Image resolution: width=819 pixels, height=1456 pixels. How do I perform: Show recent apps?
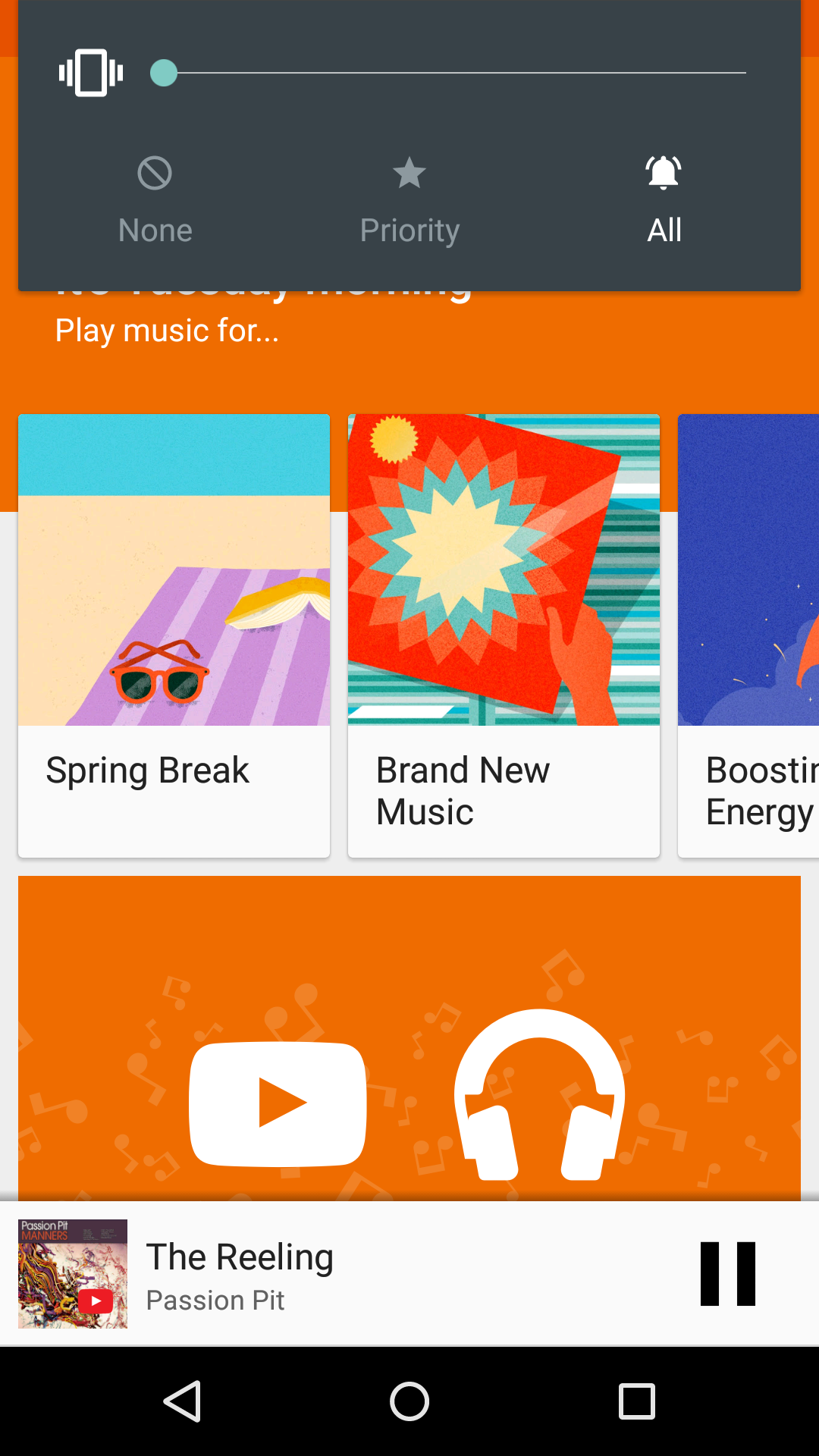point(637,1401)
